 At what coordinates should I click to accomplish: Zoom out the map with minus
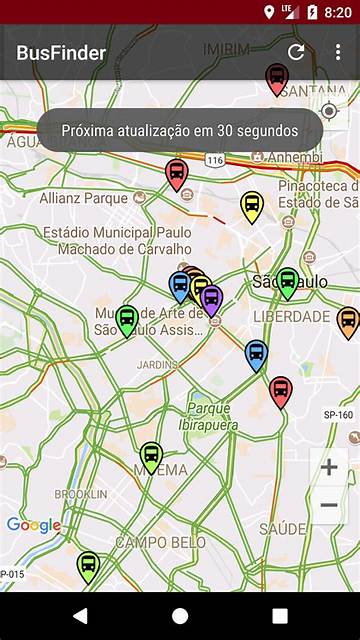pyautogui.click(x=329, y=505)
